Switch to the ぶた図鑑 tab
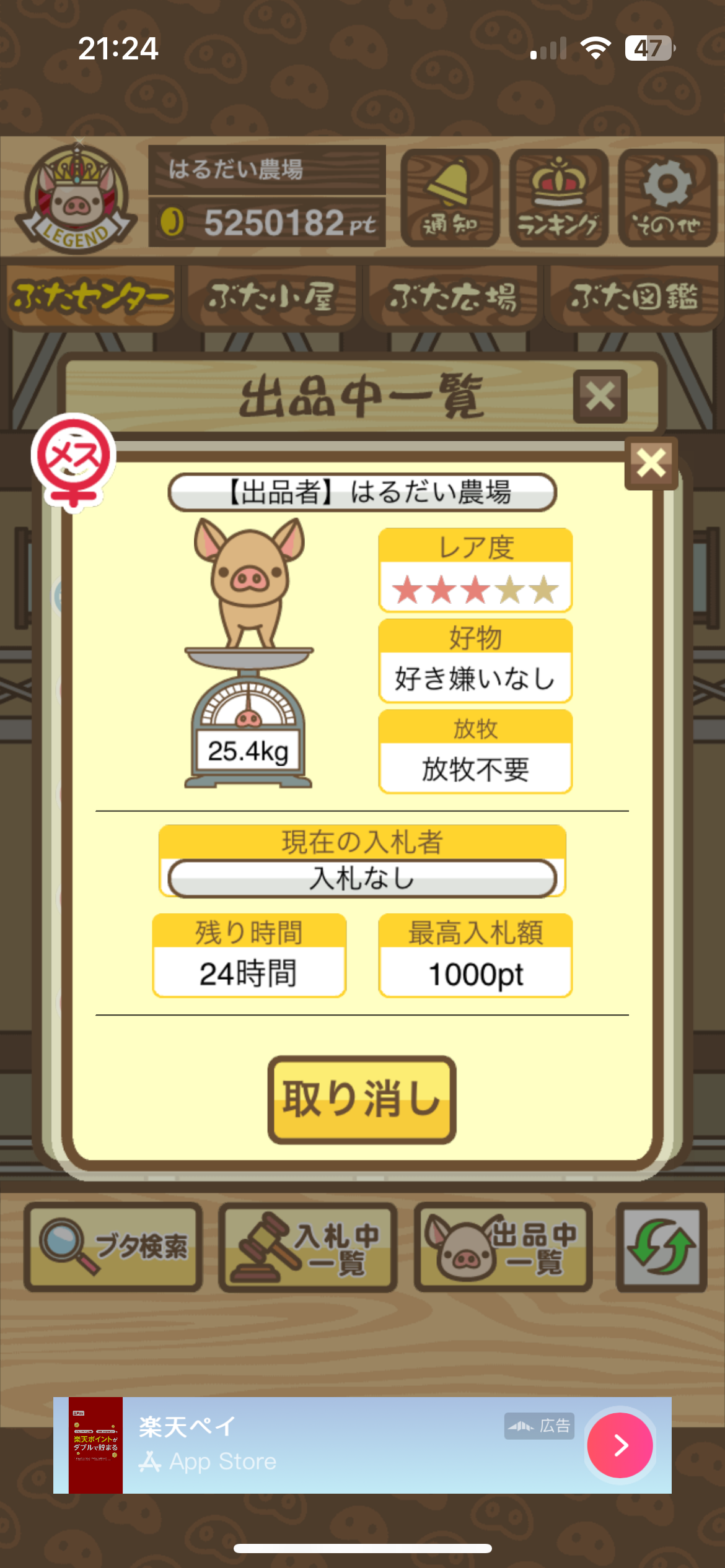 click(x=634, y=297)
